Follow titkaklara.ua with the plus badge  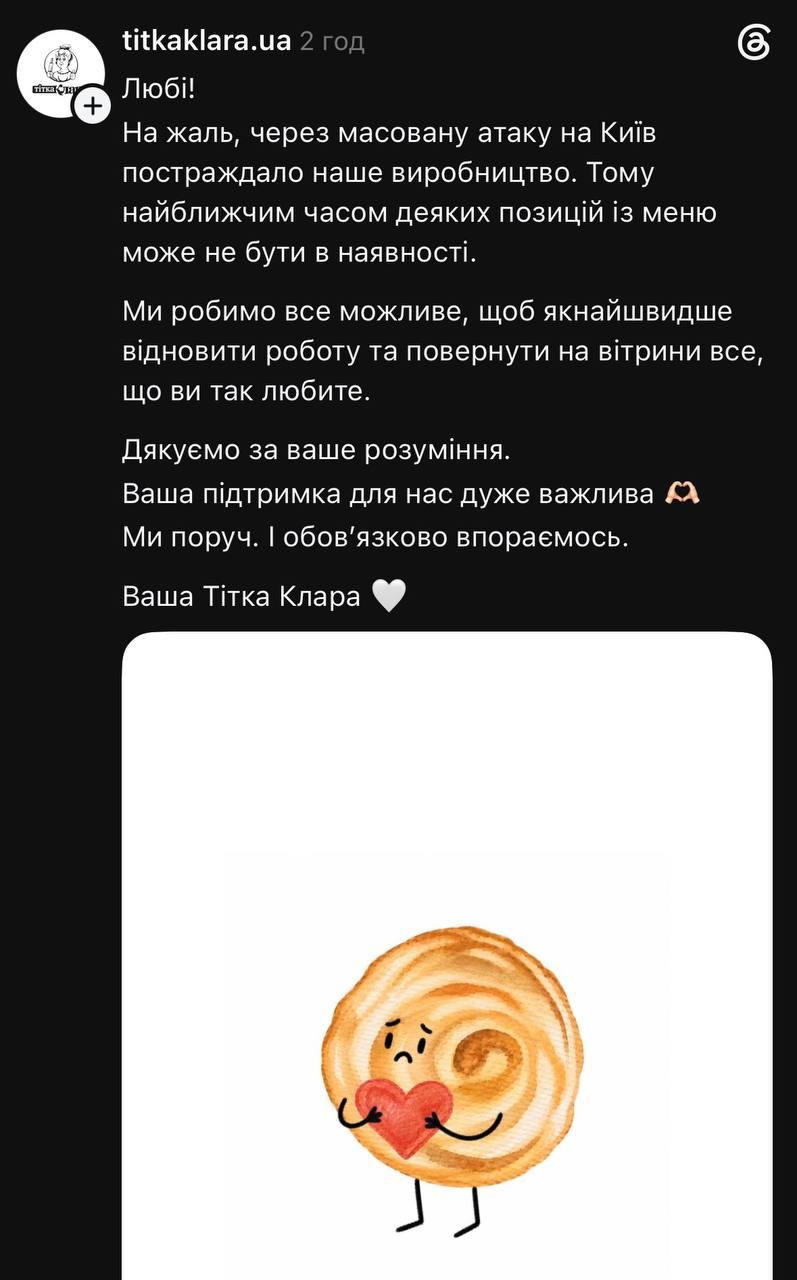(x=93, y=106)
